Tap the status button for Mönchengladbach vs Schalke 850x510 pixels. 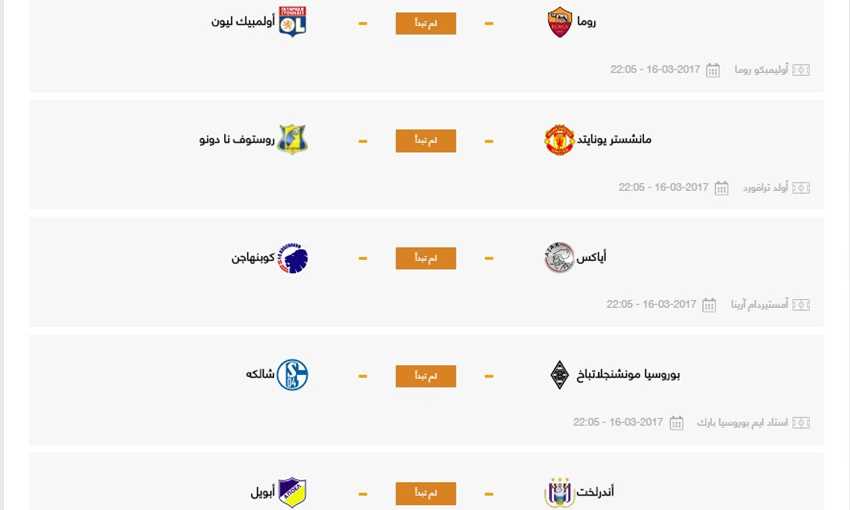[x=426, y=376]
